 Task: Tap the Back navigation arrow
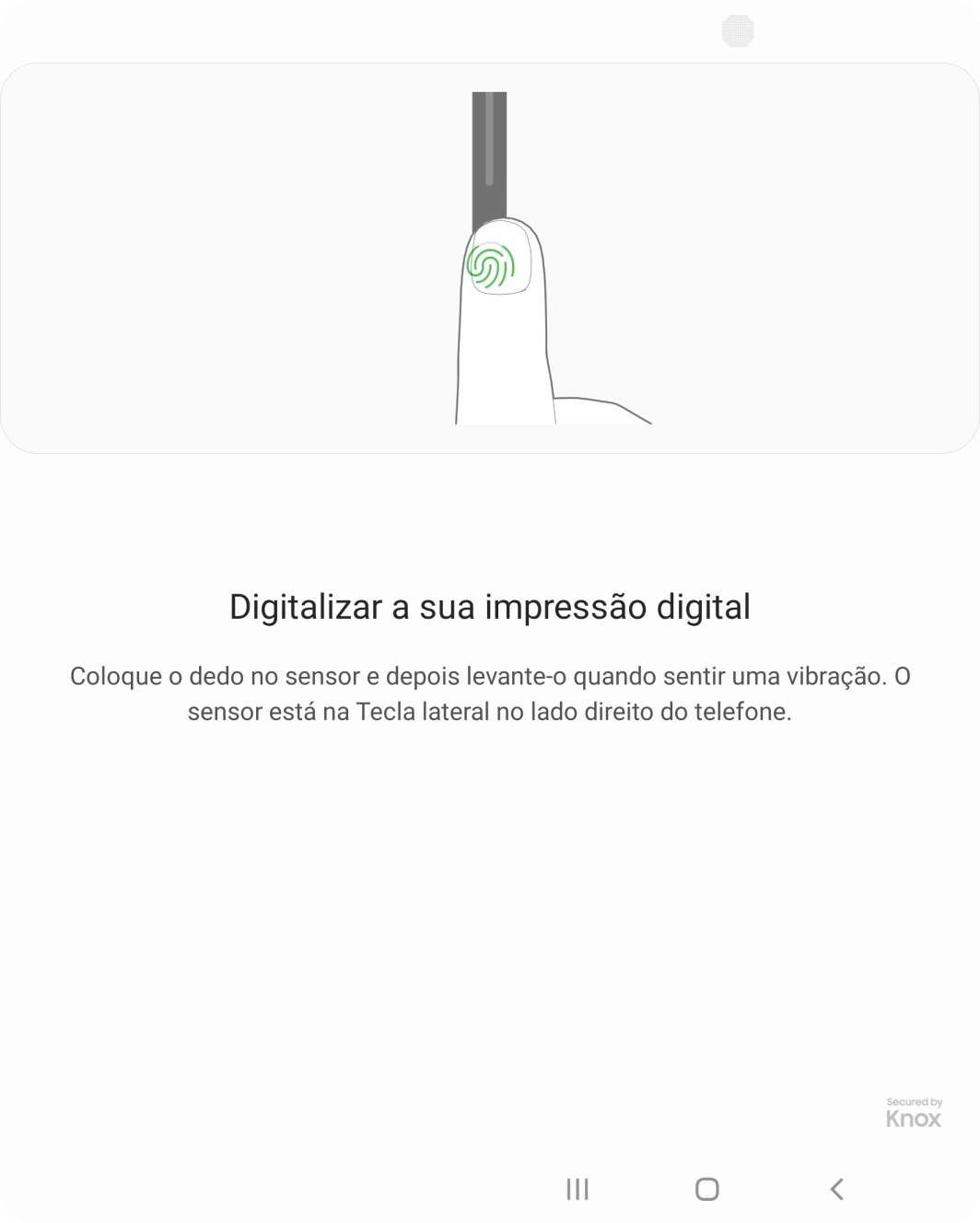[836, 1189]
